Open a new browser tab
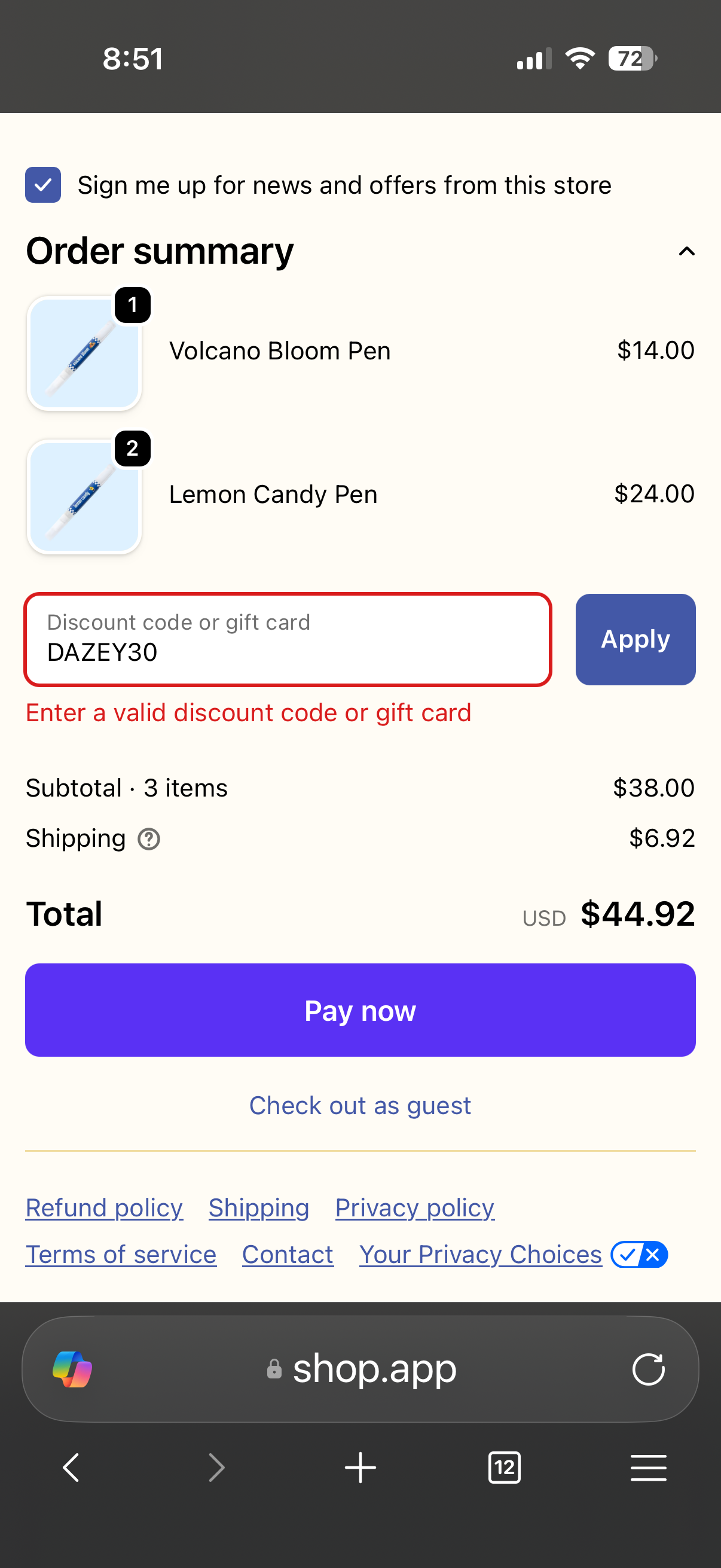Viewport: 721px width, 1568px height. [360, 1468]
